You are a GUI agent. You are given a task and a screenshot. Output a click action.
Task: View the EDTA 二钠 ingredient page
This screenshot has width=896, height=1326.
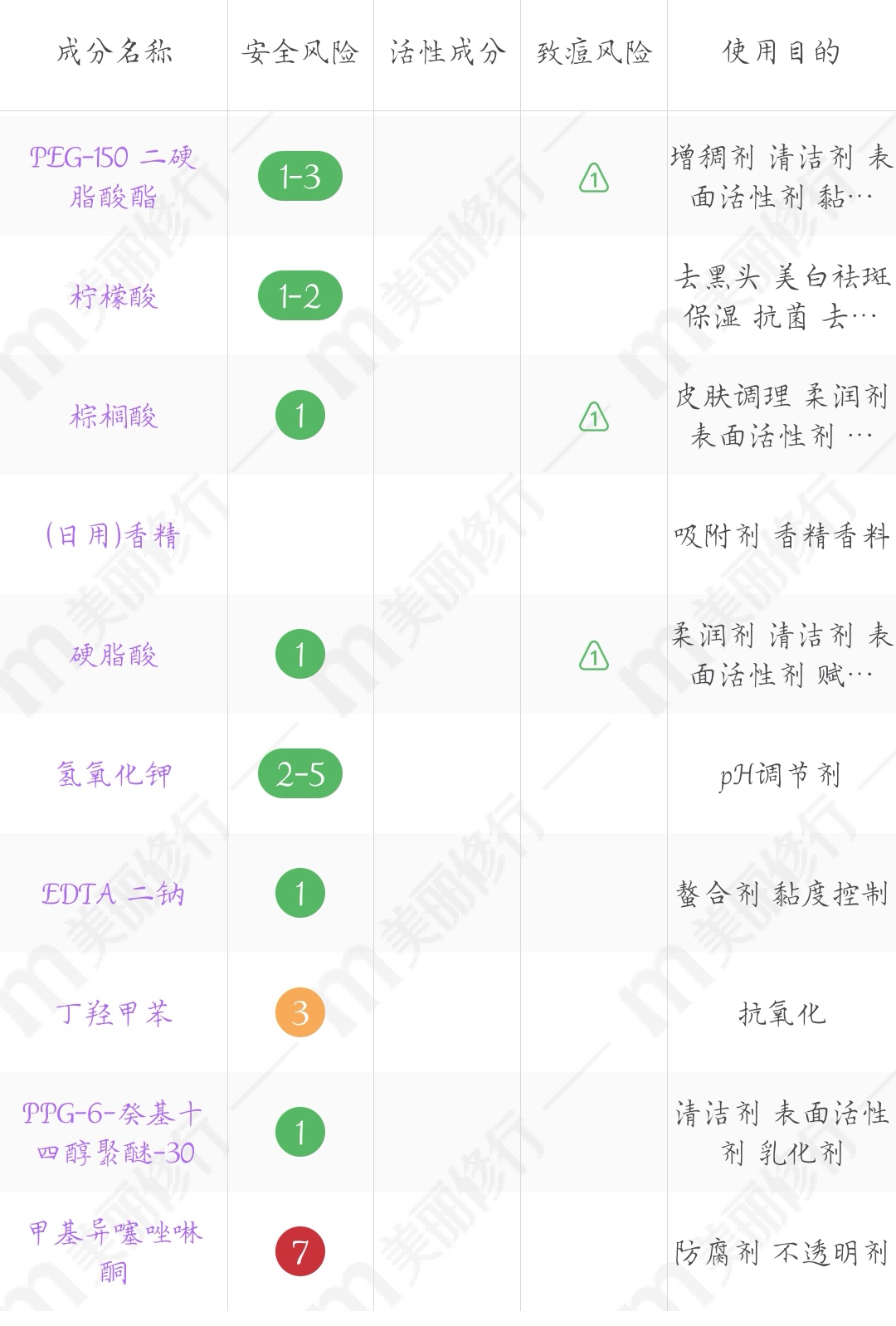click(x=114, y=894)
